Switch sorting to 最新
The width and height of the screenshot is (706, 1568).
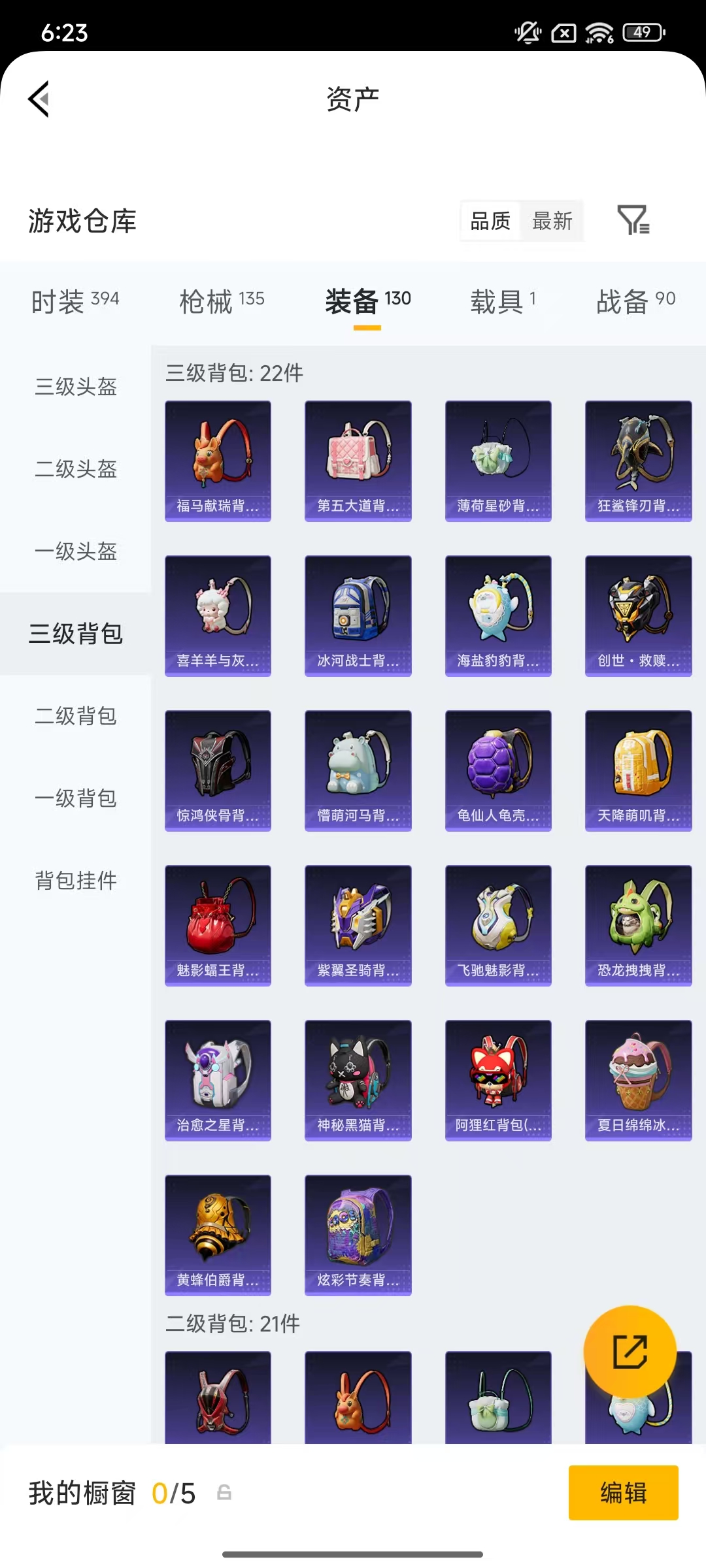point(552,221)
